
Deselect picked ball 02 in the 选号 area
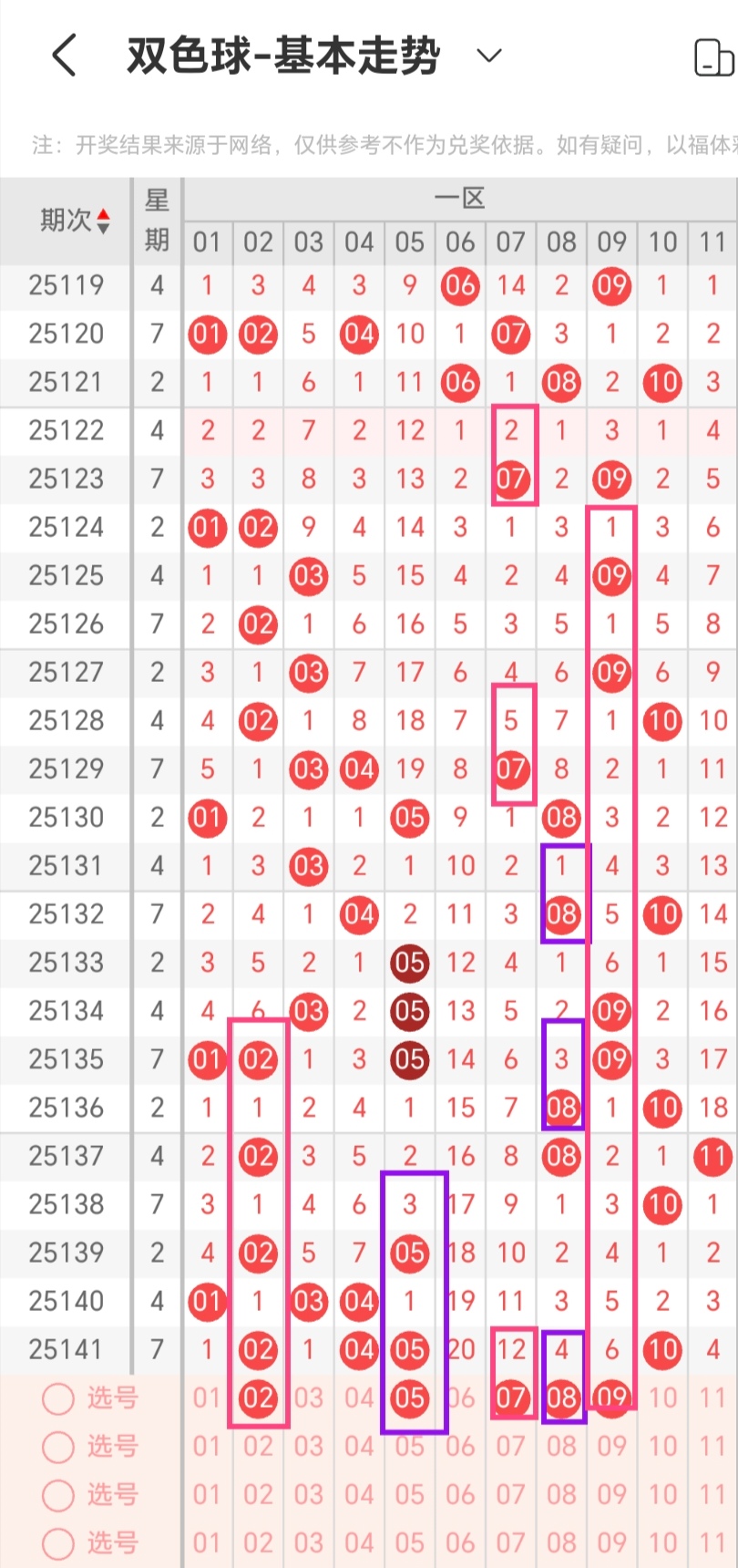[258, 1398]
